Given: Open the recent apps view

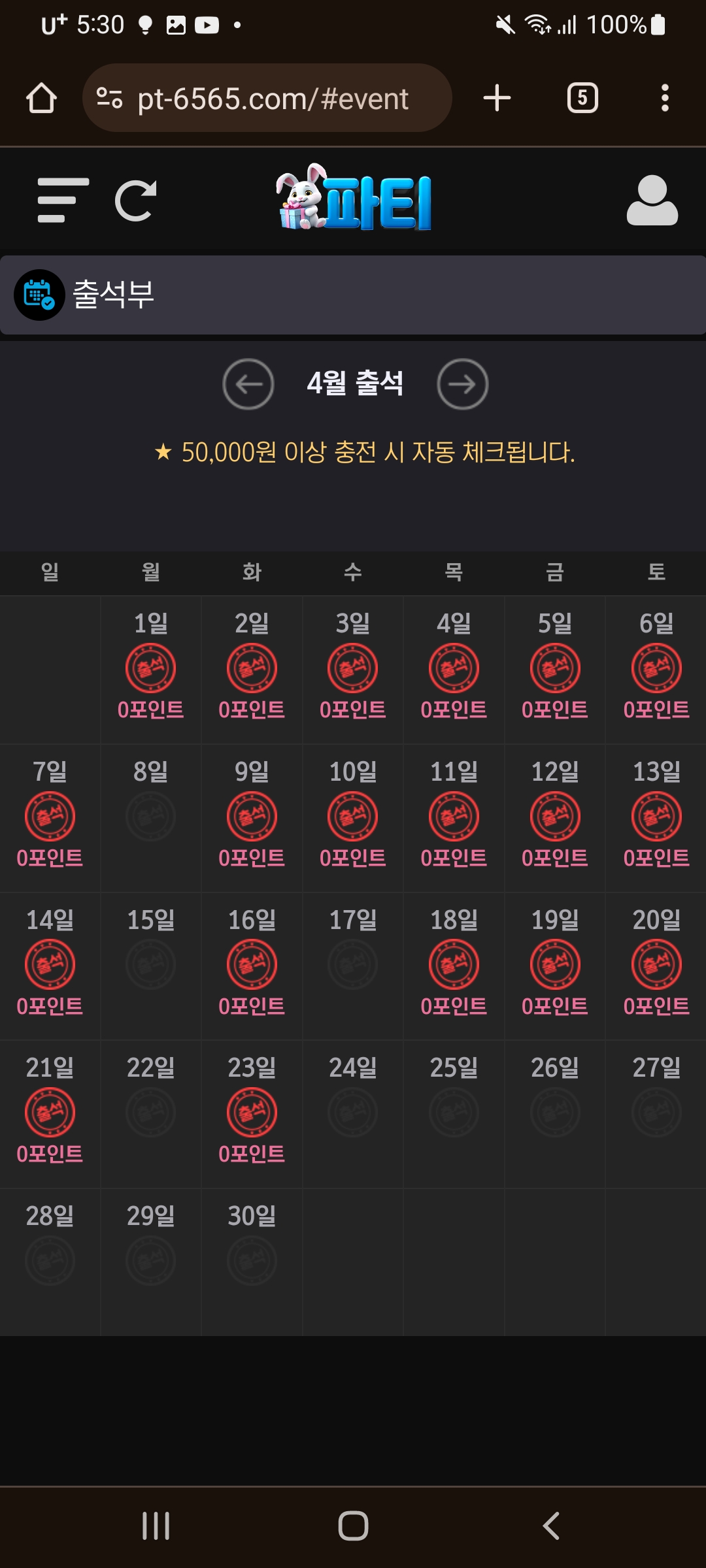Looking at the screenshot, I should pos(156,1526).
